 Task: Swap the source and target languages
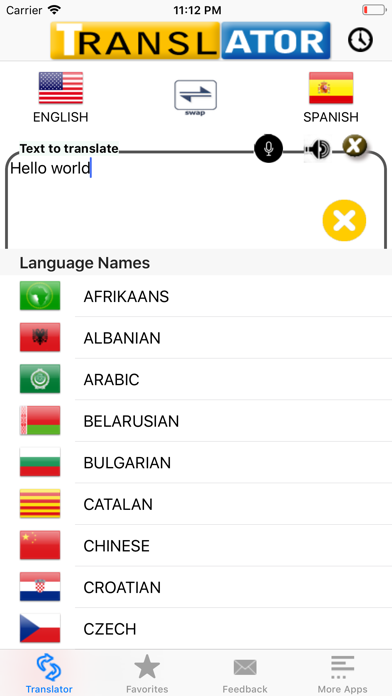[x=195, y=97]
